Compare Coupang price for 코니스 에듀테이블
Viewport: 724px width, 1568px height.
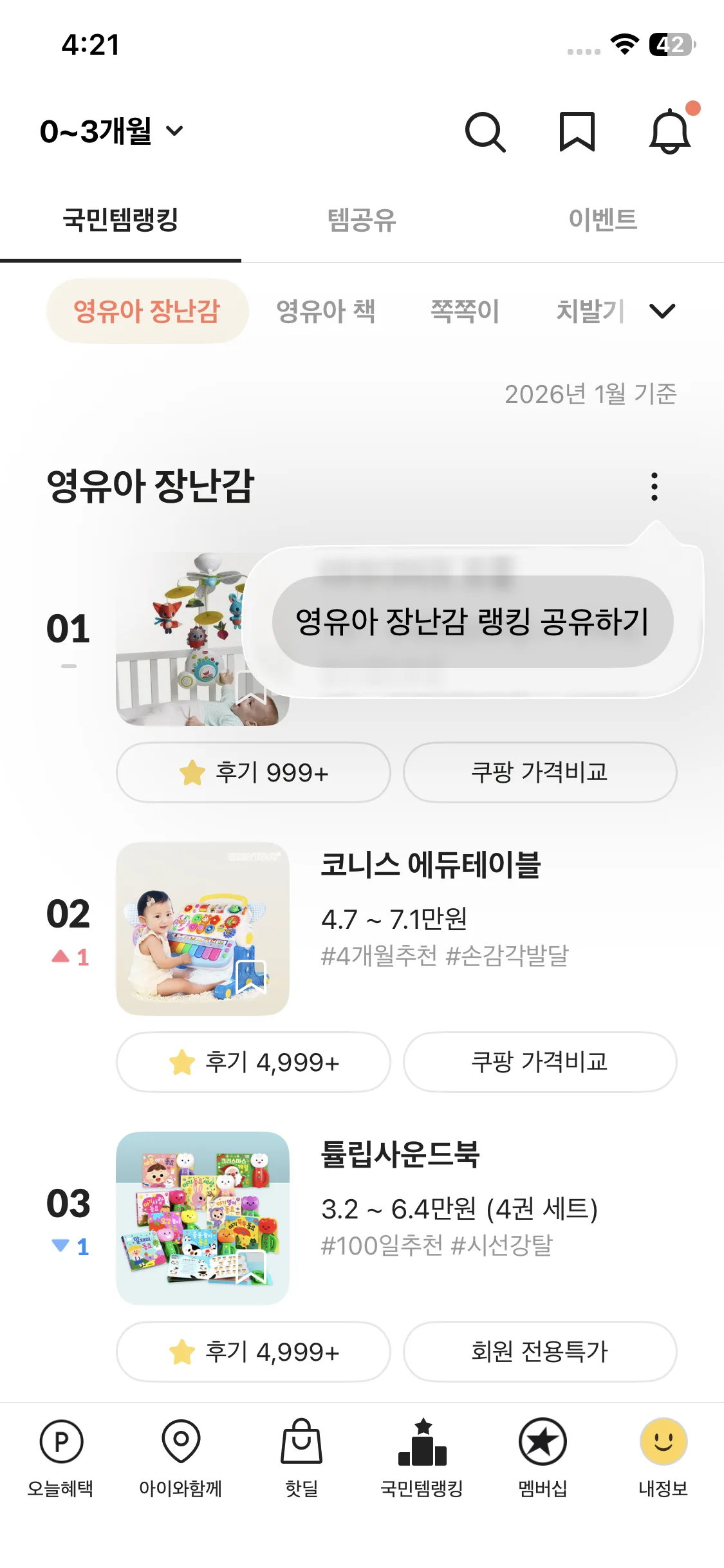pos(539,1062)
